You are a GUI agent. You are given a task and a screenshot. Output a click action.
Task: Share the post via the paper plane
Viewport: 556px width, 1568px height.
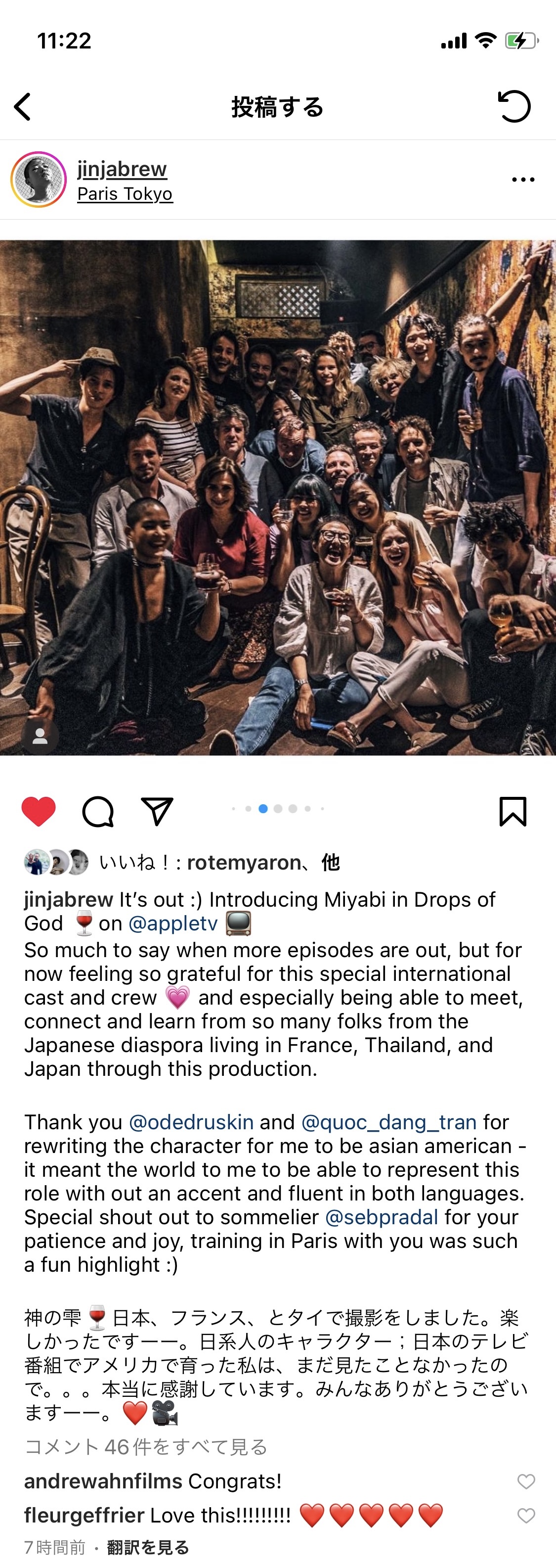(x=157, y=811)
